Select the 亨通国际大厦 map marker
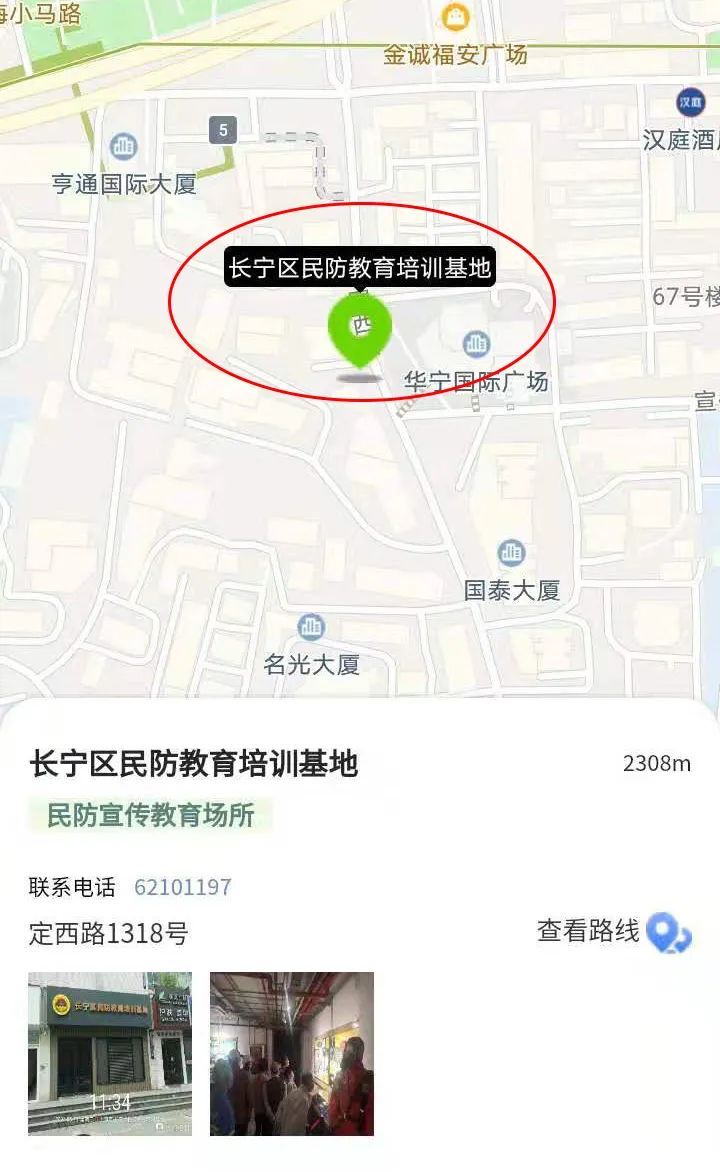Screen dimensions: 720x1172 point(124,147)
